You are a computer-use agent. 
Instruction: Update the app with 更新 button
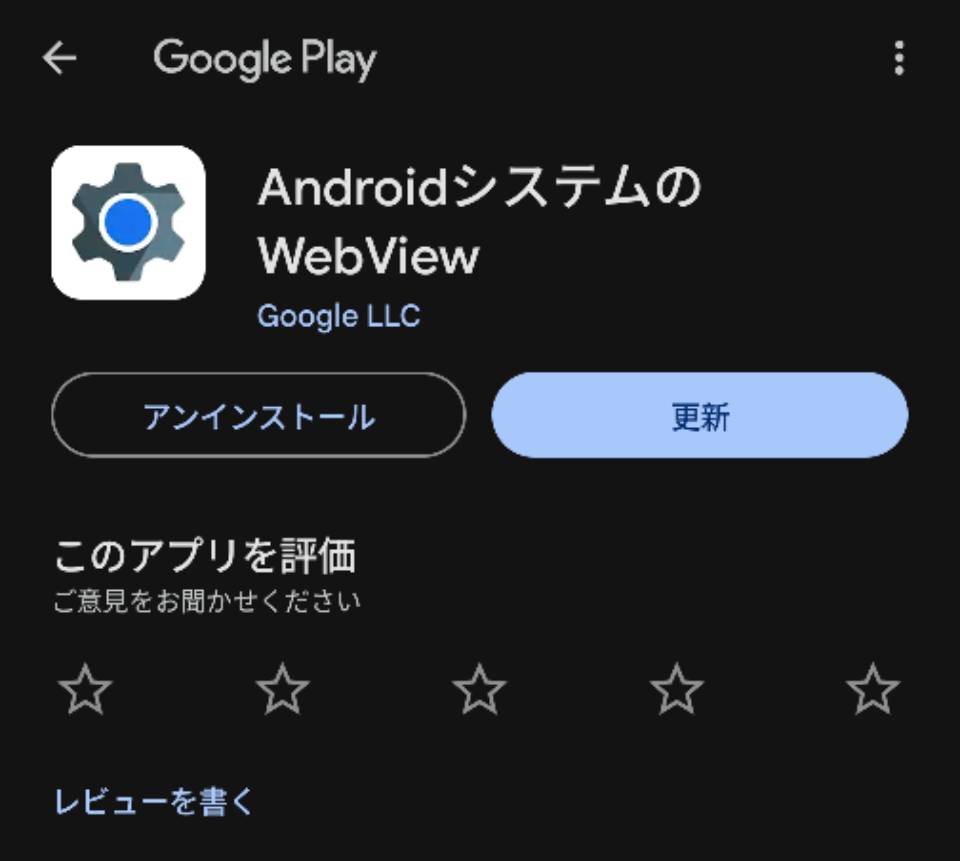point(700,416)
